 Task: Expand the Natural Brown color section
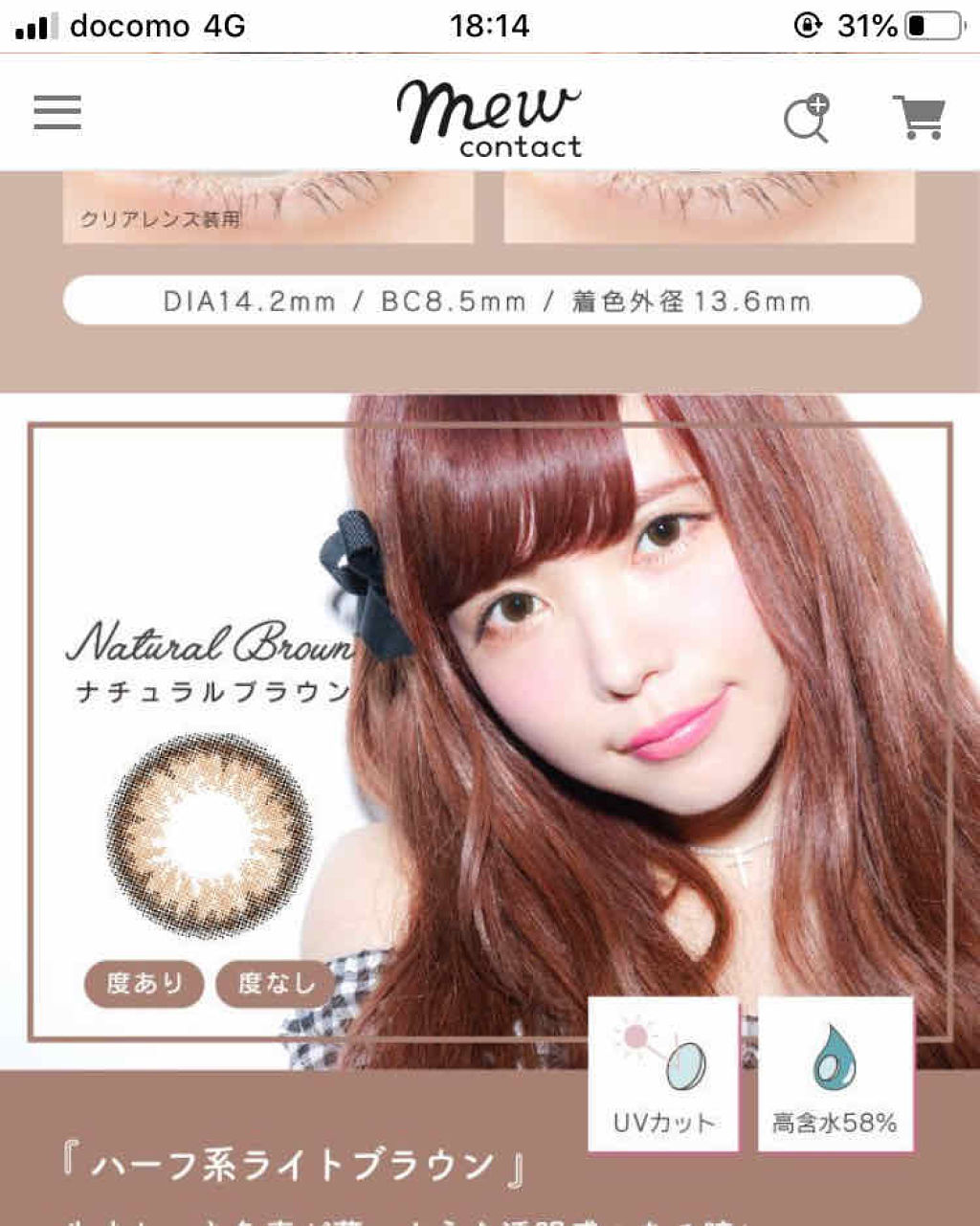213,647
